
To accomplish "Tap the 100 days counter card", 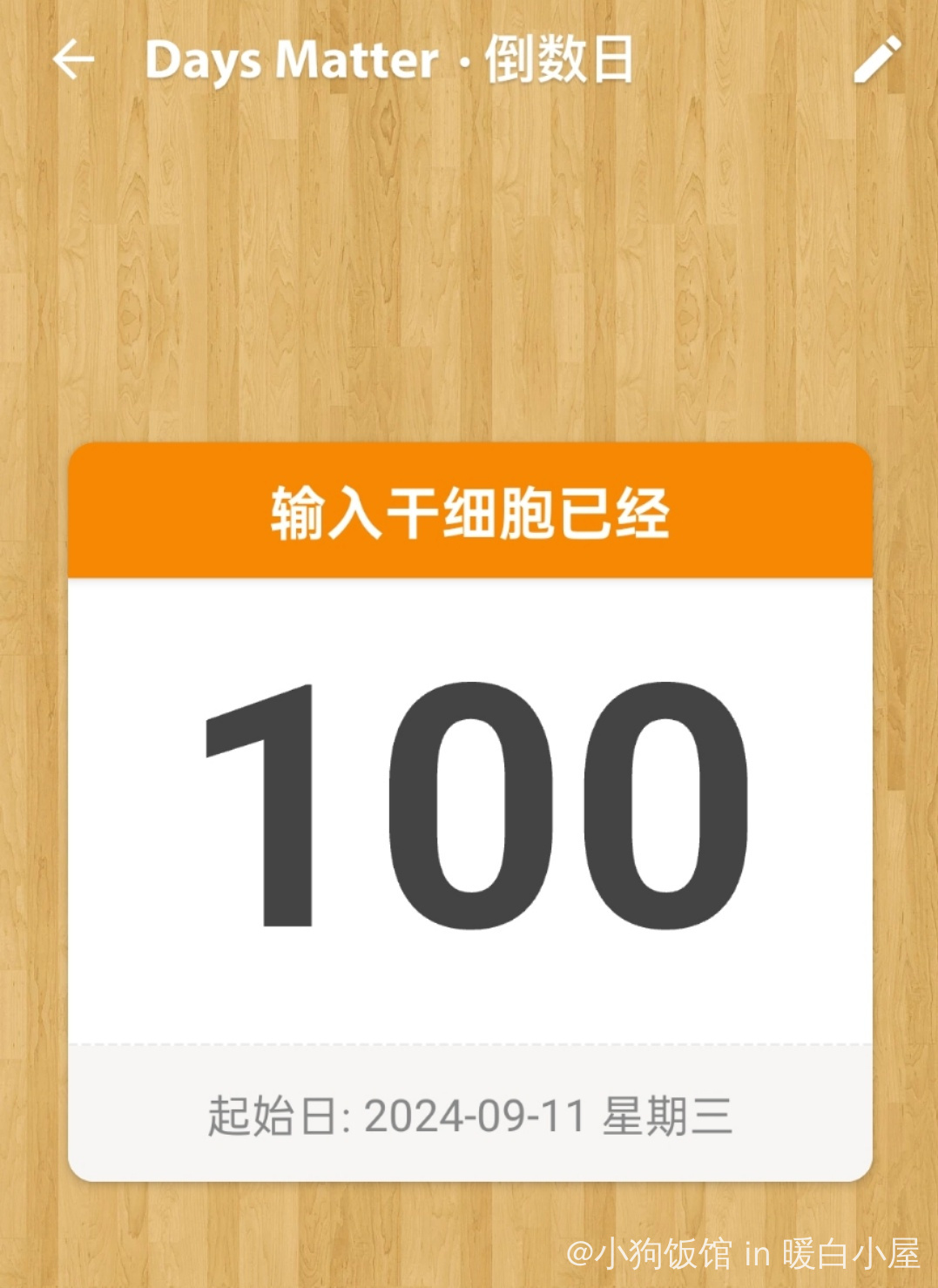I will (x=470, y=810).
